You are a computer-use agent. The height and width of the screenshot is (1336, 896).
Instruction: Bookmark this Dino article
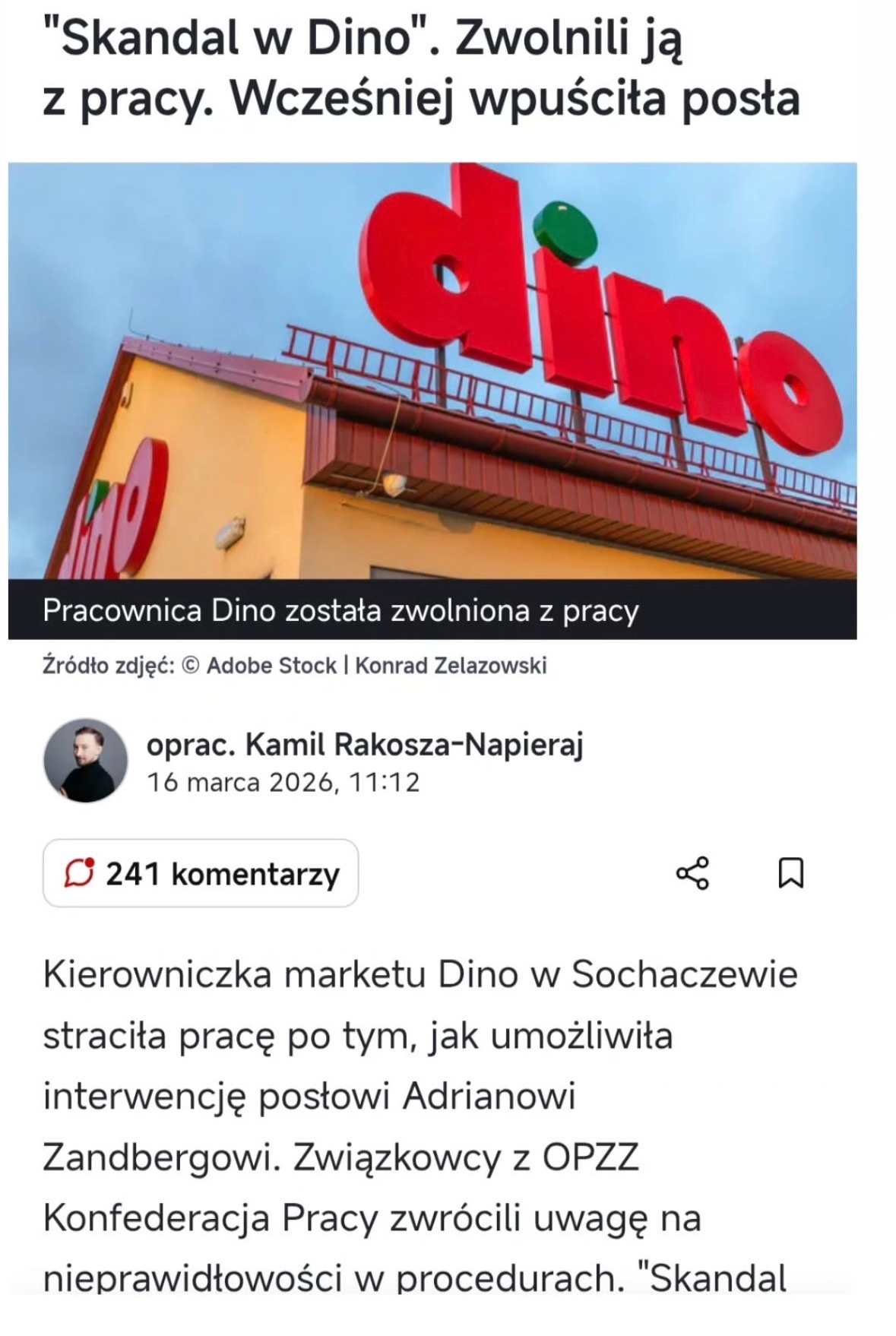click(790, 873)
